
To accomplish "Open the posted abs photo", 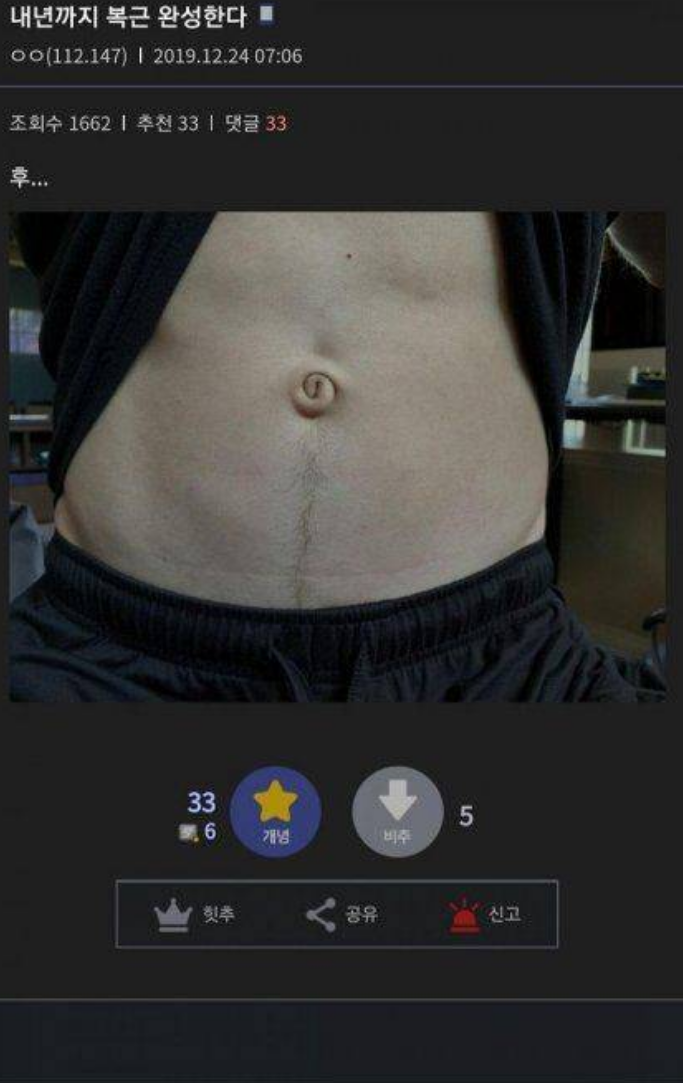I will pyautogui.click(x=337, y=455).
